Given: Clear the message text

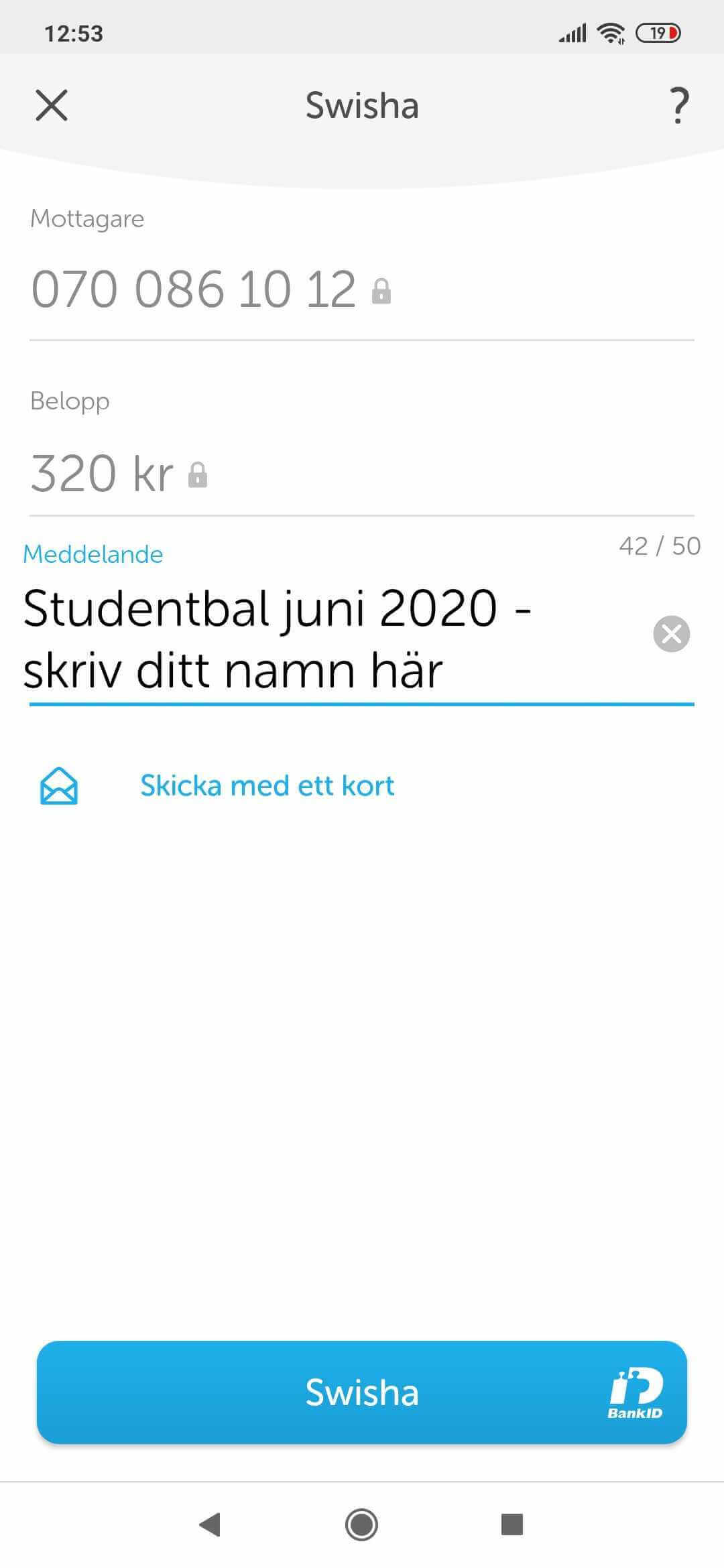Looking at the screenshot, I should (x=671, y=634).
